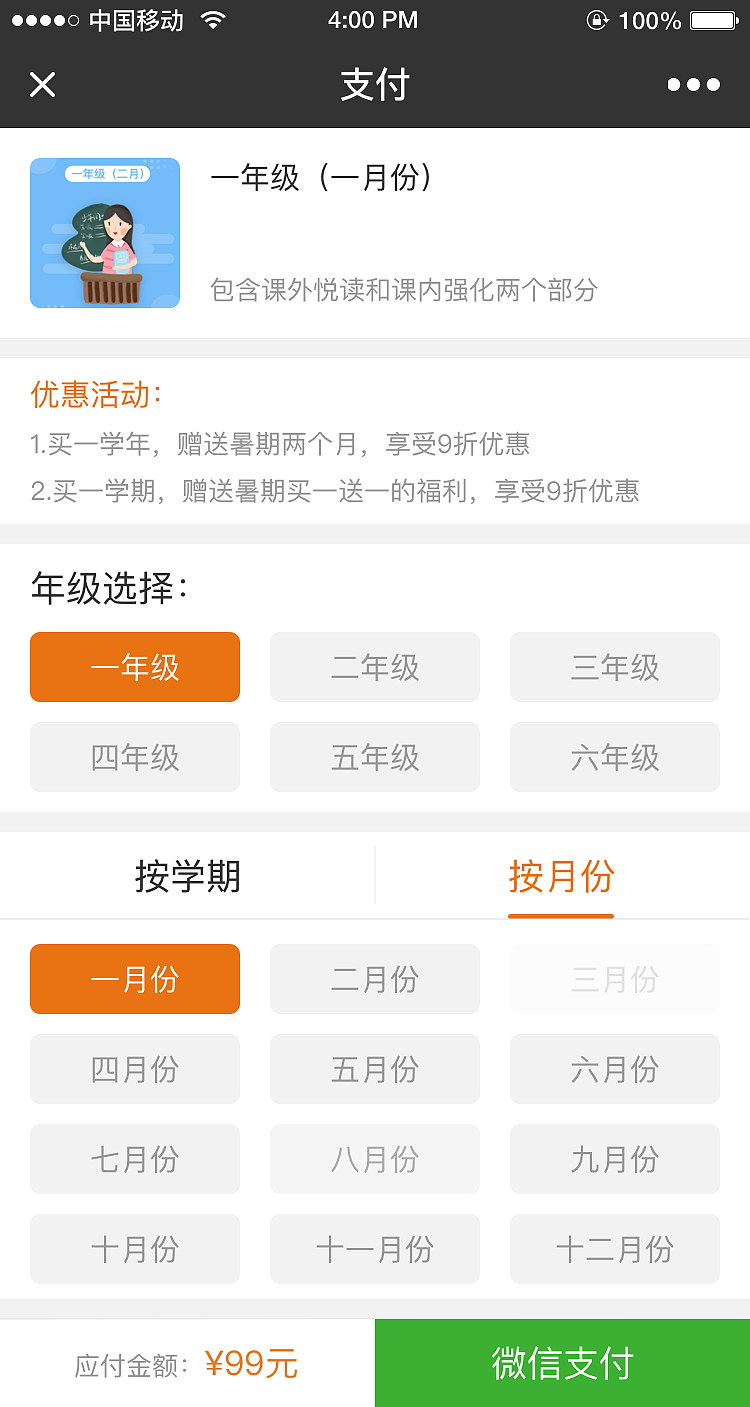Click the ¥99元 amount text
The image size is (750, 1407).
click(252, 1362)
